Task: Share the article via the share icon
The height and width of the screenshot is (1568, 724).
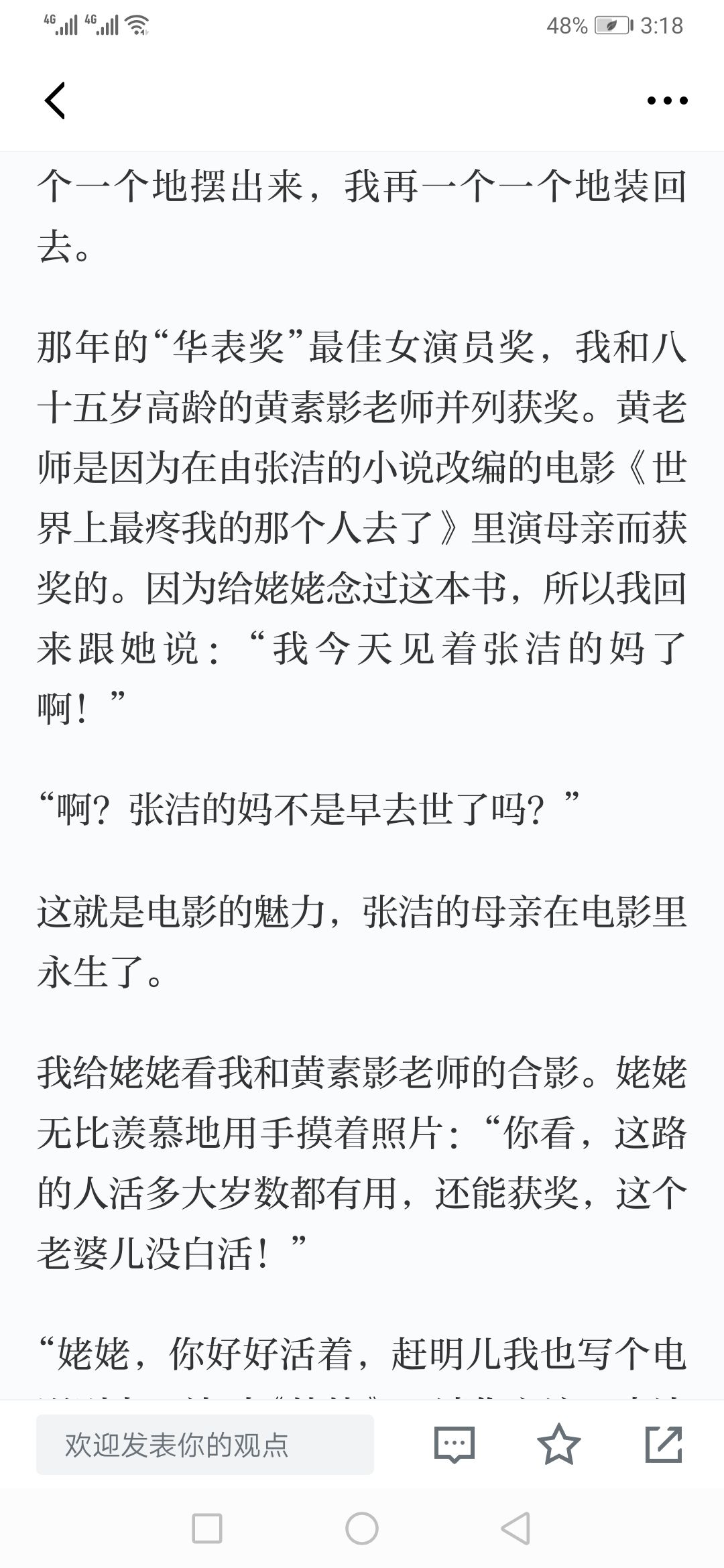Action: point(664,1444)
